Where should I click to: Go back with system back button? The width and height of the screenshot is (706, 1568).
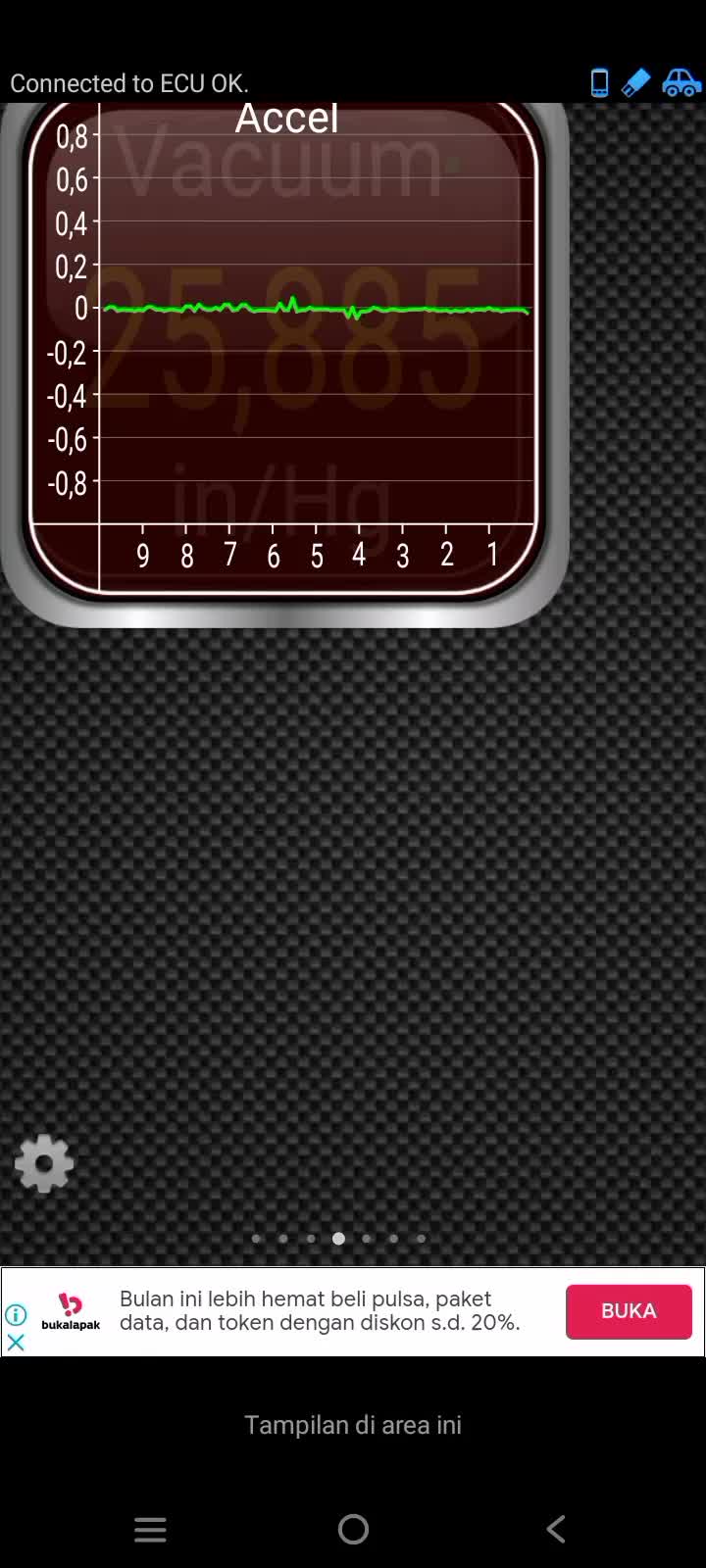click(x=555, y=1529)
